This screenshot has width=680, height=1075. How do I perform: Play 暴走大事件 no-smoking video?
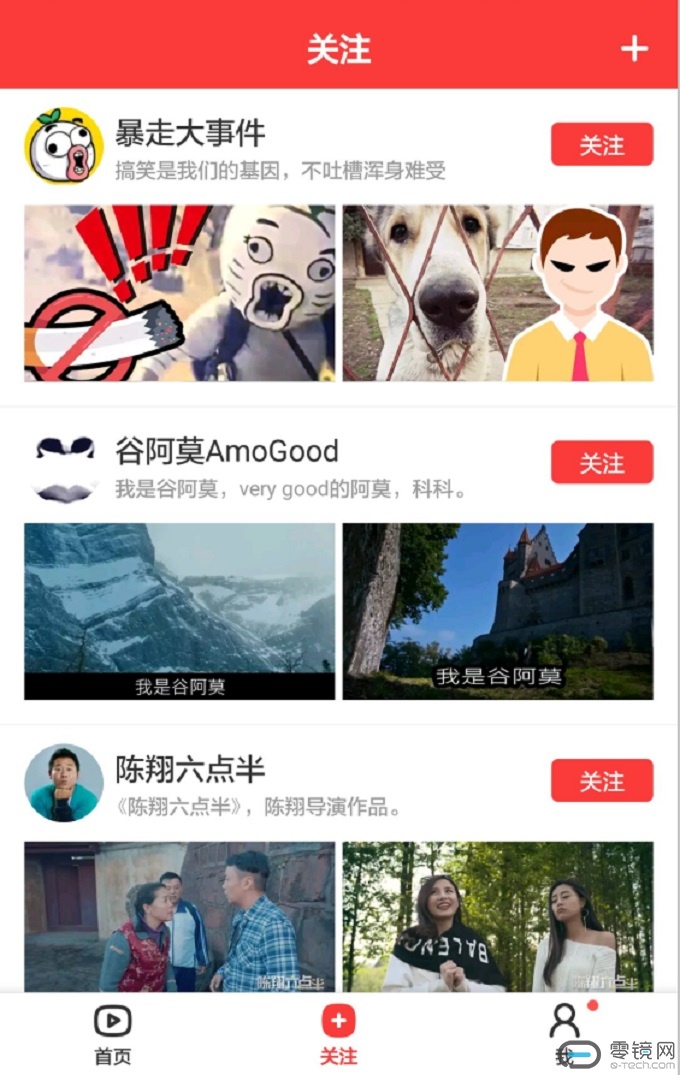[179, 293]
